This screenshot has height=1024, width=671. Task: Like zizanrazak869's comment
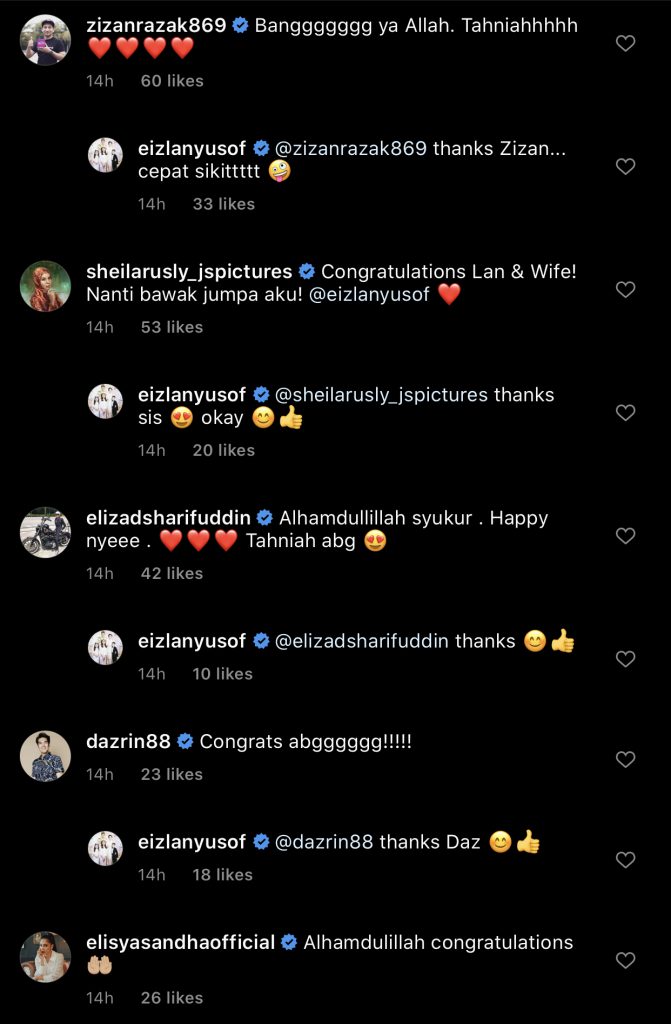(625, 44)
